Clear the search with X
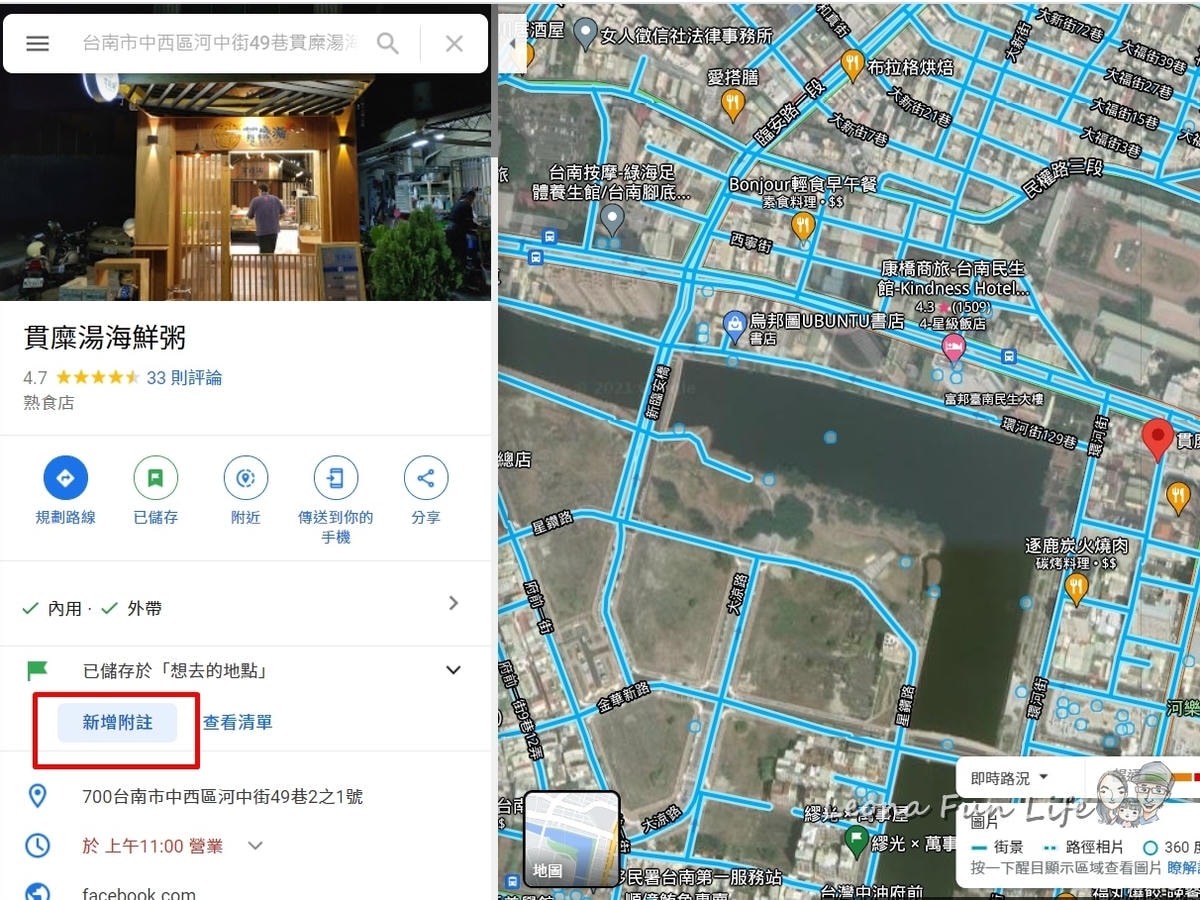Screen dimensions: 1200x900 pyautogui.click(x=454, y=44)
